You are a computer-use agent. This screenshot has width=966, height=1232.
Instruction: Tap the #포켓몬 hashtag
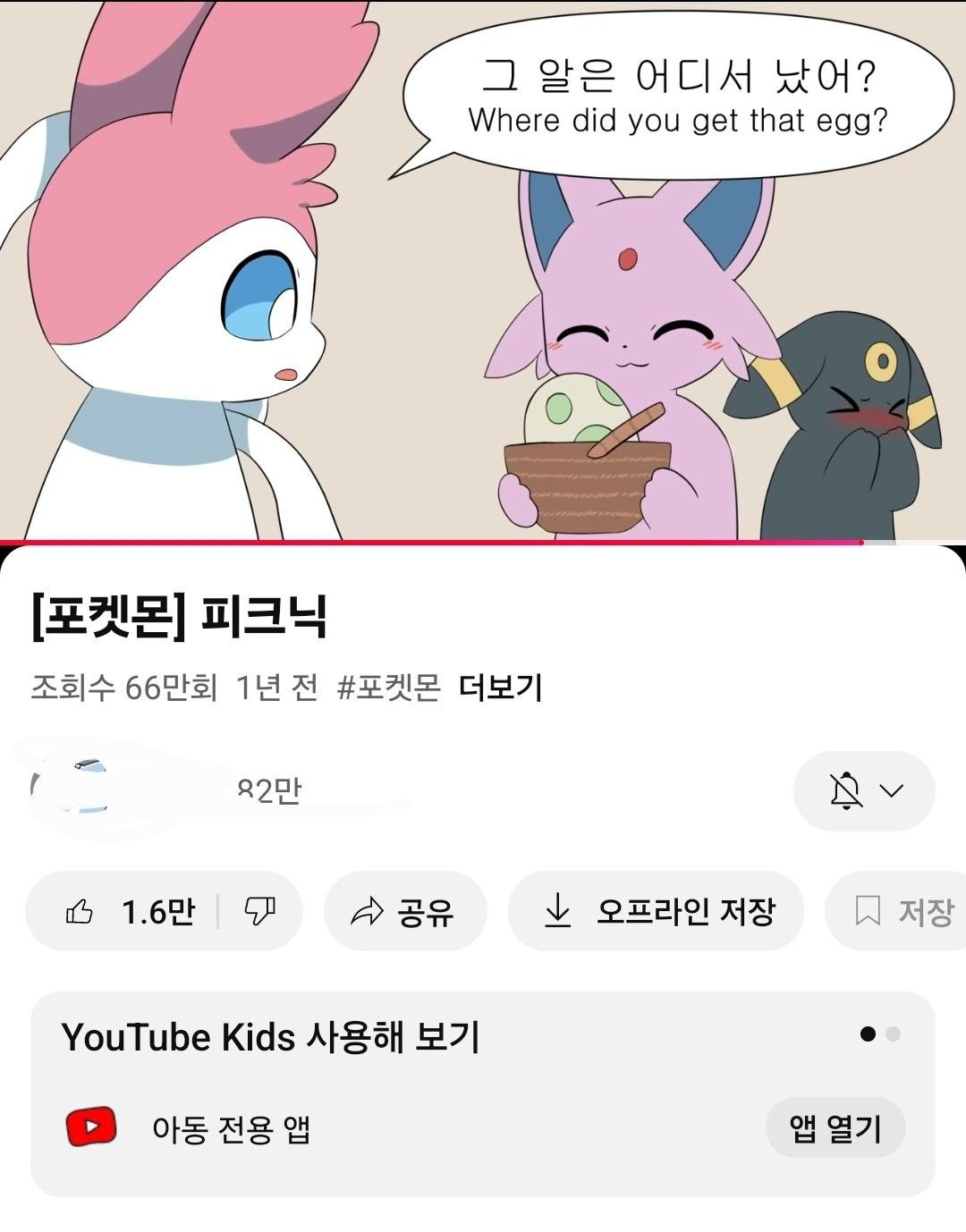(389, 688)
